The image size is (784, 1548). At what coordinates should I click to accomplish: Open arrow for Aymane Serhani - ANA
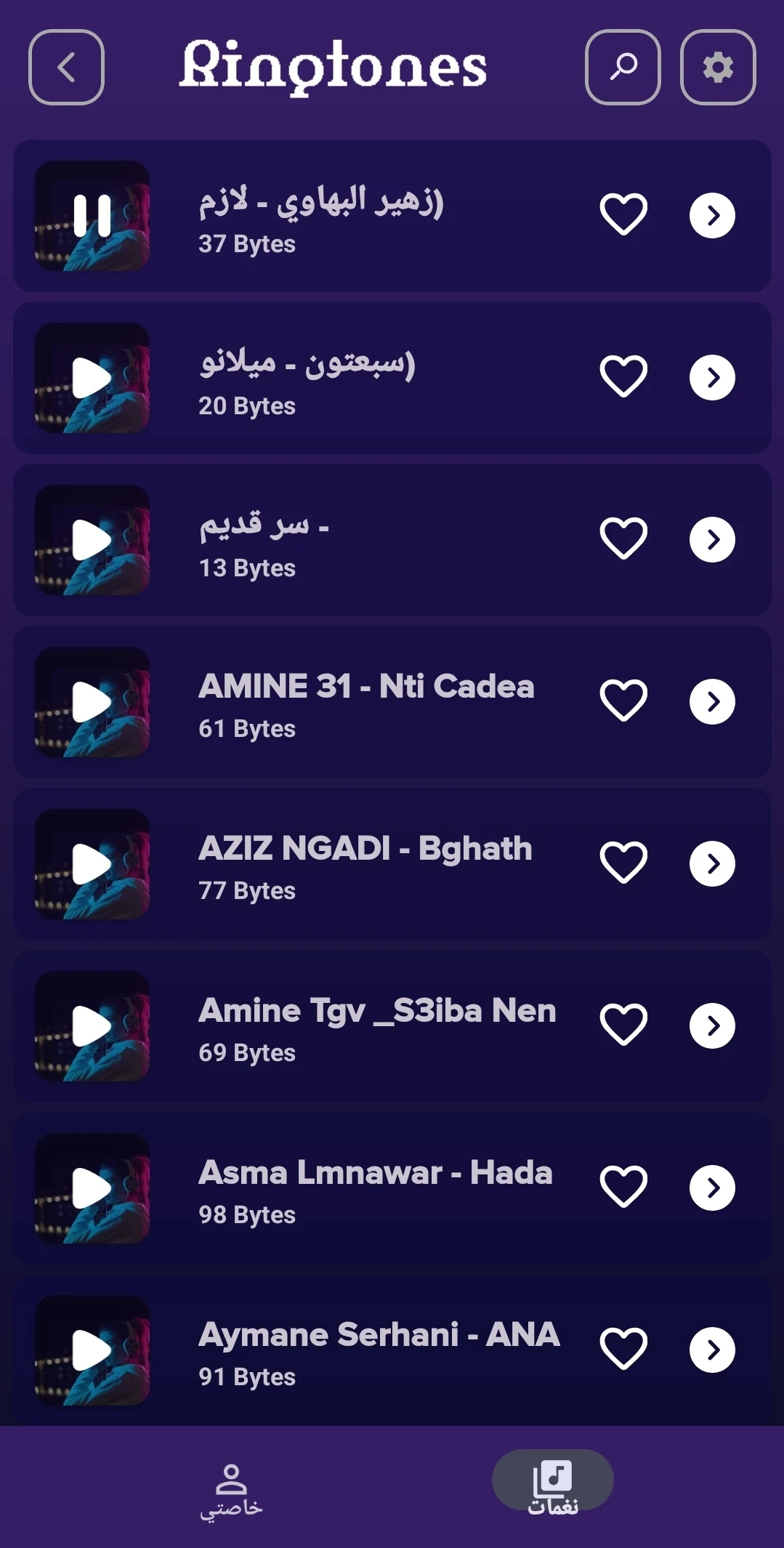tap(712, 1350)
